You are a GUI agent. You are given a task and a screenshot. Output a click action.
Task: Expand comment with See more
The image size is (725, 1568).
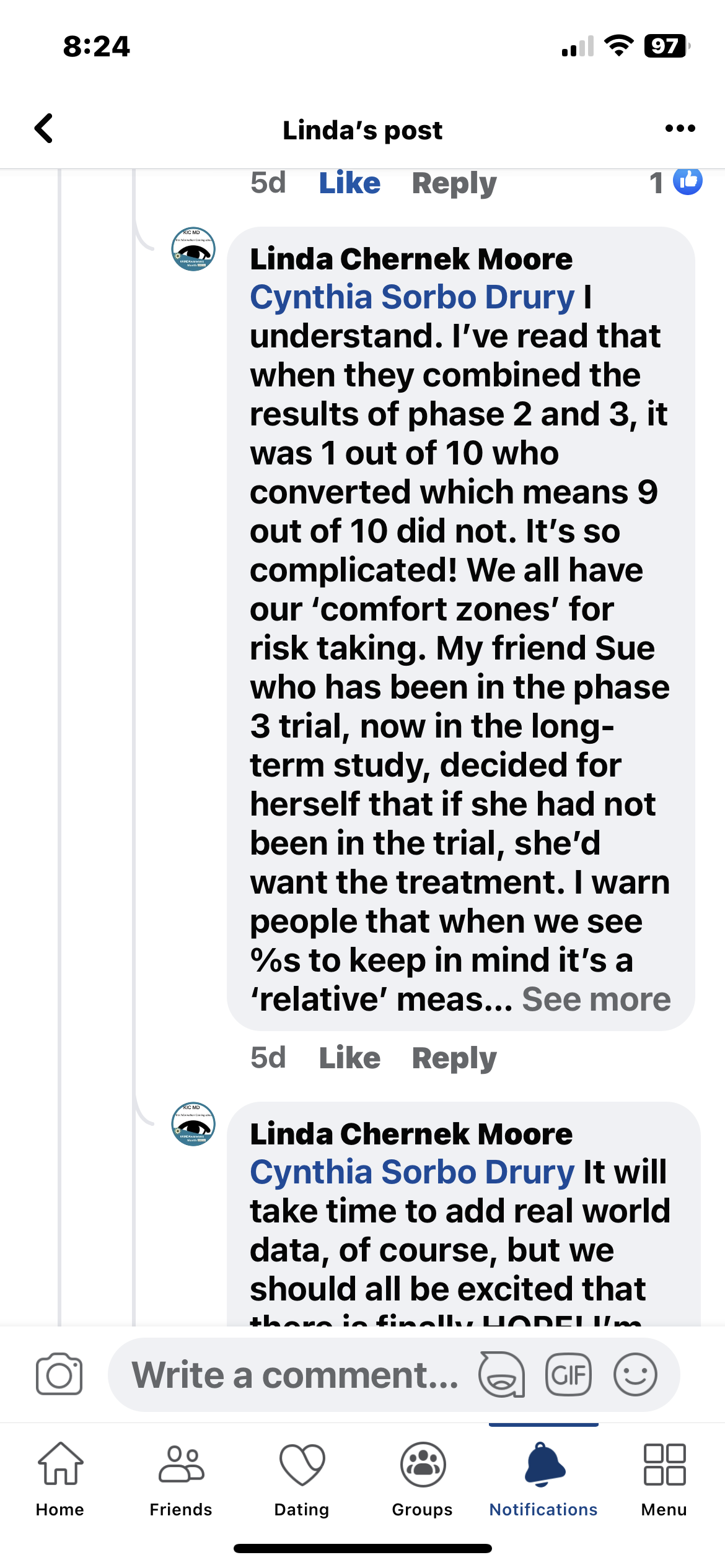(596, 999)
